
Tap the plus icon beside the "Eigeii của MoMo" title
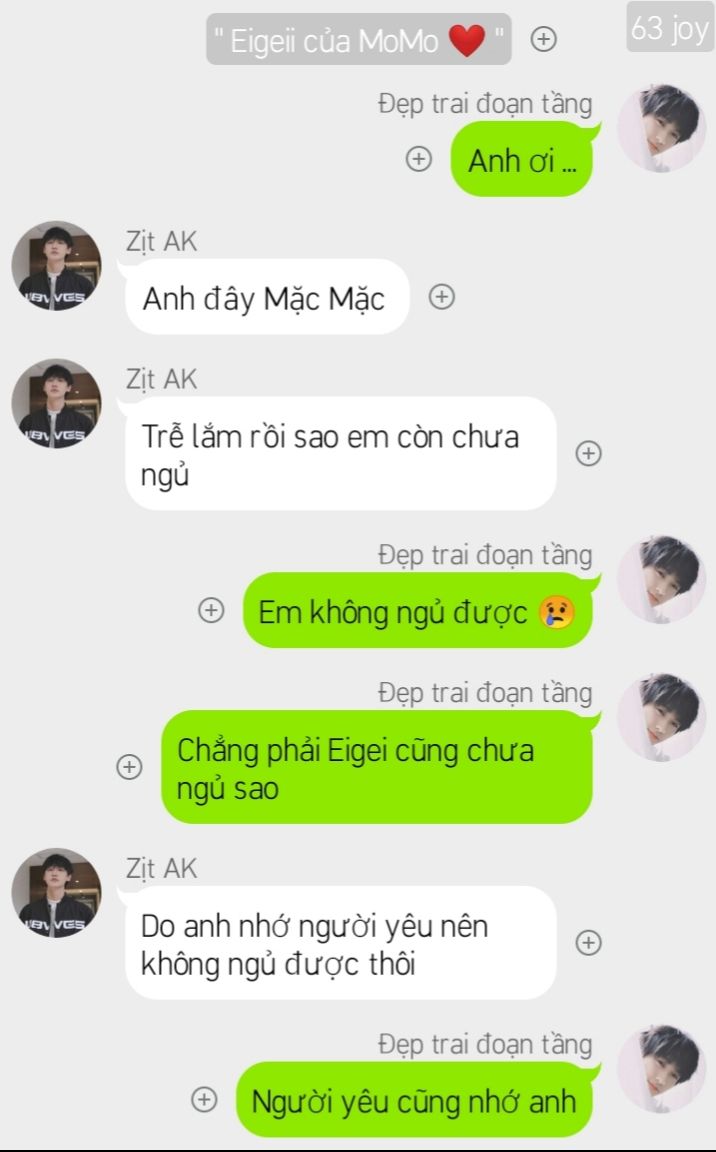pyautogui.click(x=543, y=39)
